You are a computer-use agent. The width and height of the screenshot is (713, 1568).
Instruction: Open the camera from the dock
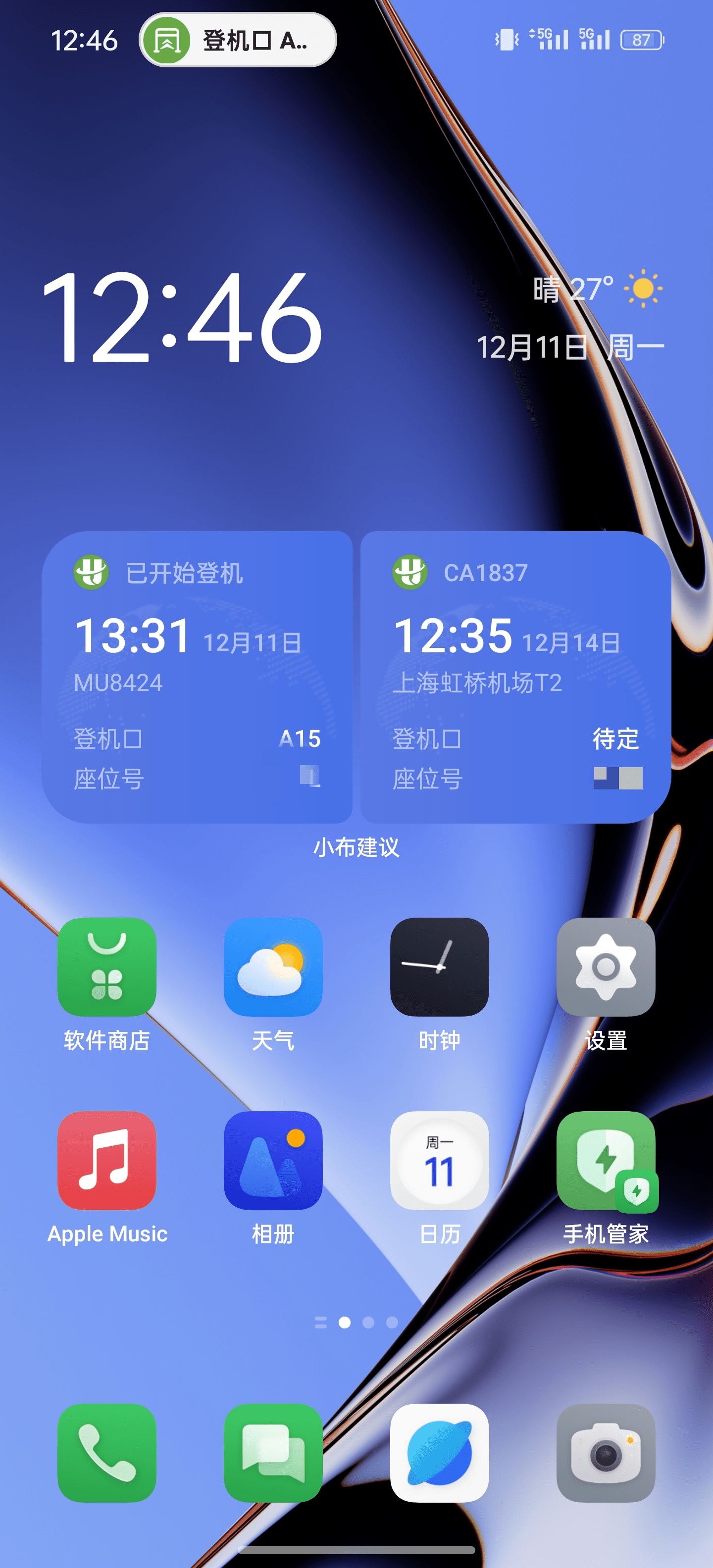pos(605,1452)
